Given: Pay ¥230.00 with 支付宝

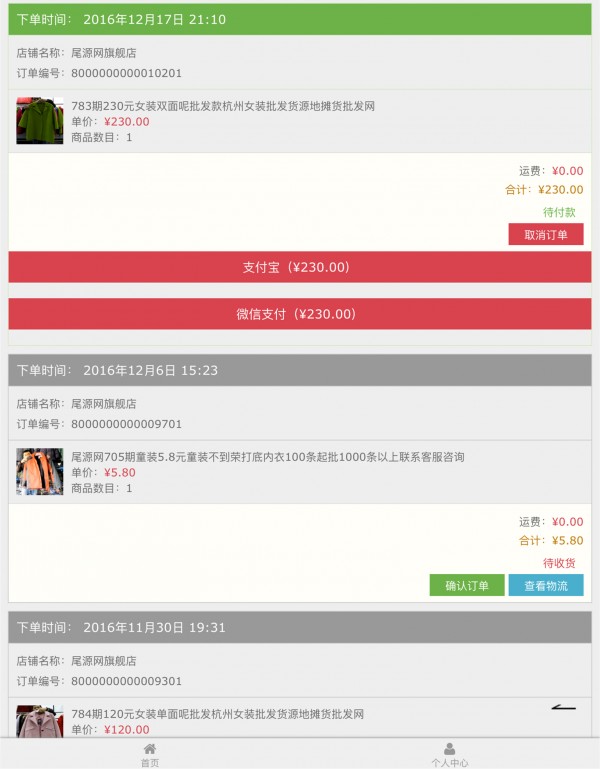Looking at the screenshot, I should [x=300, y=267].
